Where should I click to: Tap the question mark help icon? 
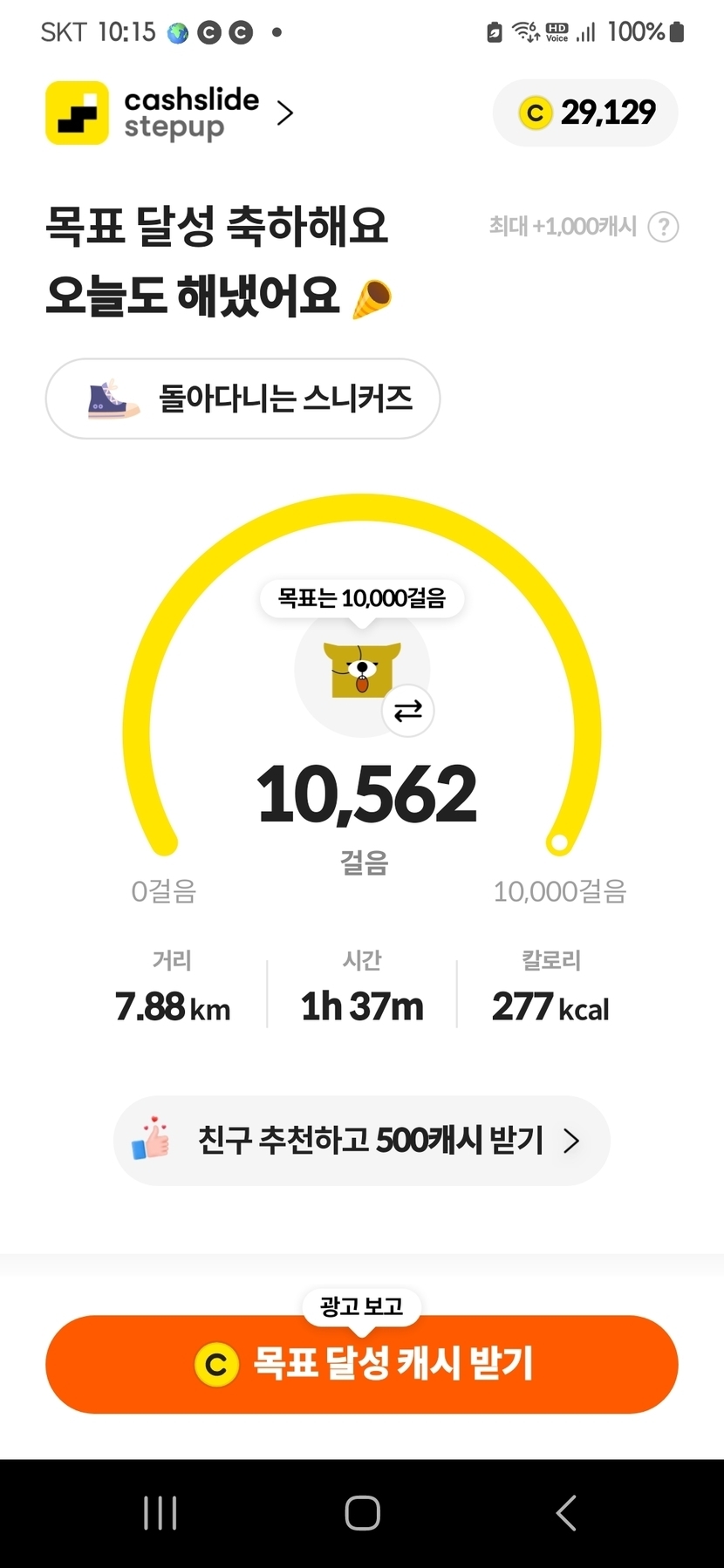664,227
